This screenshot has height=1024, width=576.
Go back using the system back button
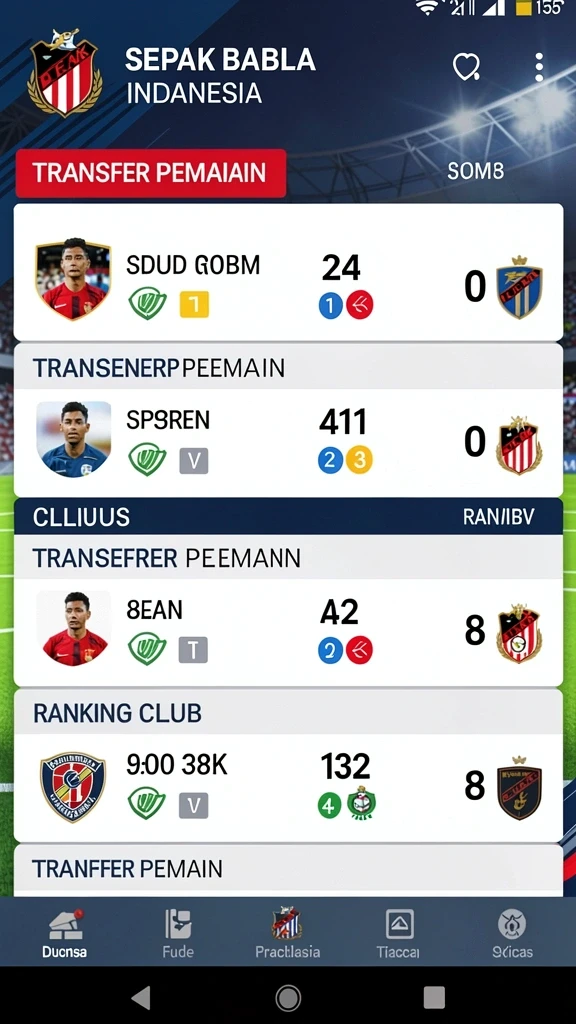pos(141,997)
